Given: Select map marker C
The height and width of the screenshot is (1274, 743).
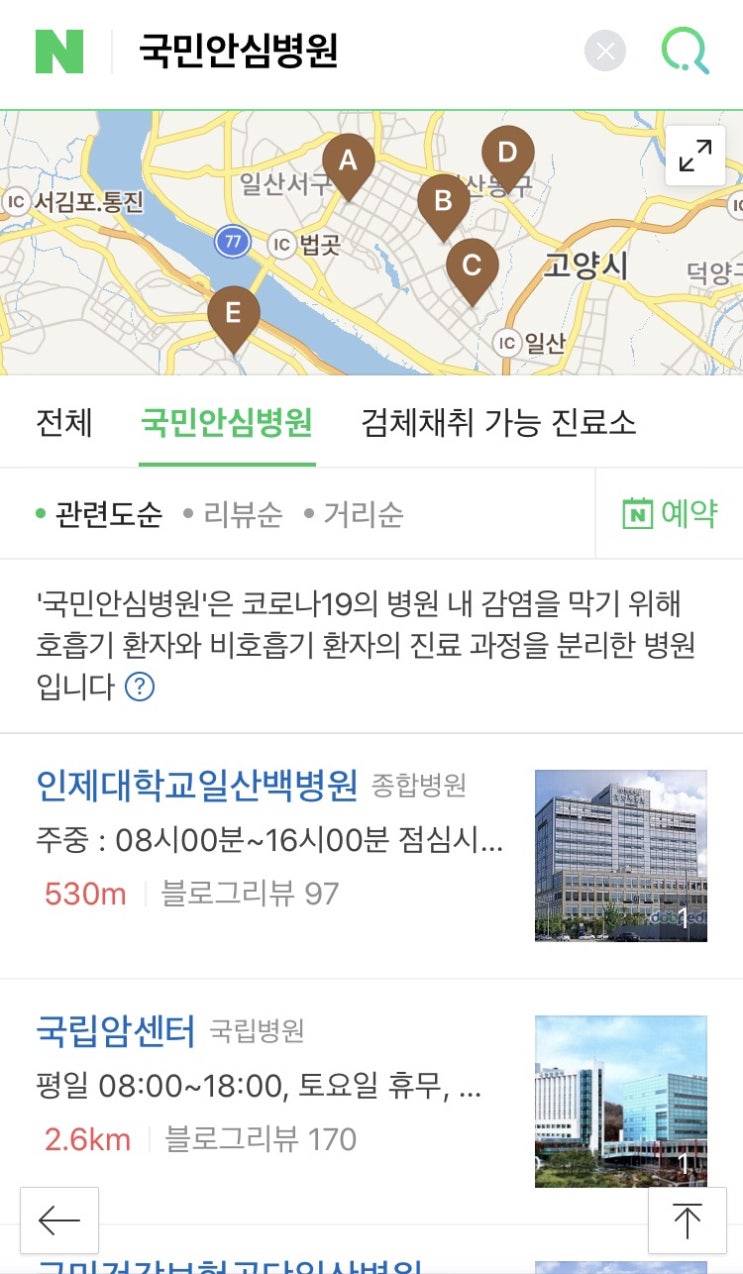Looking at the screenshot, I should click(x=472, y=266).
